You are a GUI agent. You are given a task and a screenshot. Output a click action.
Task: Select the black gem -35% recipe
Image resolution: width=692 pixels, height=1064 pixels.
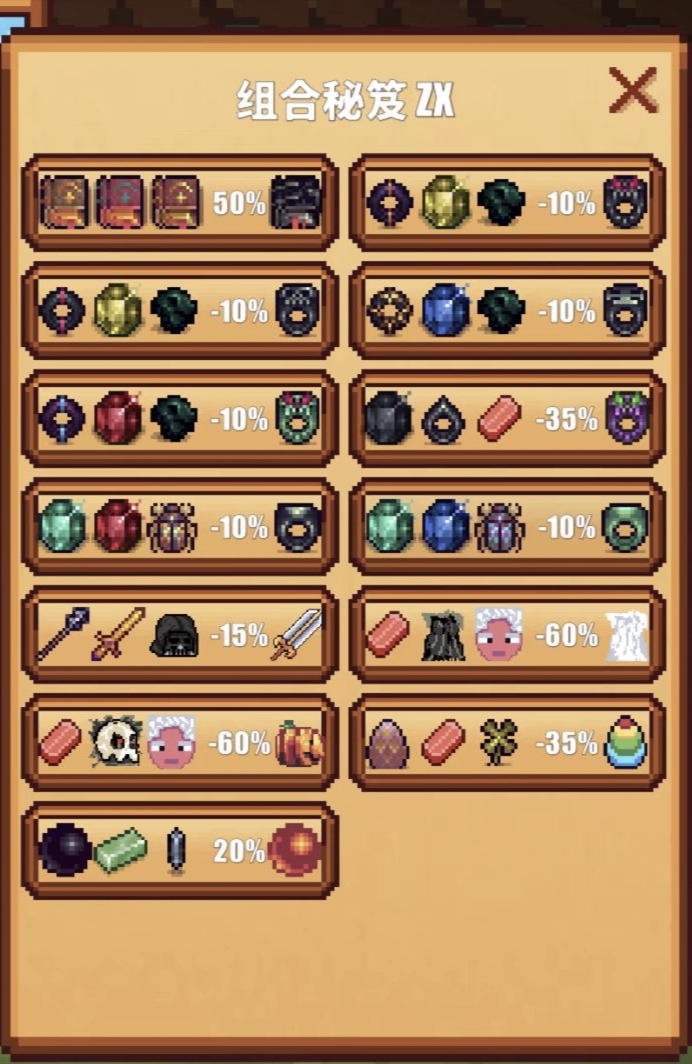[507, 419]
